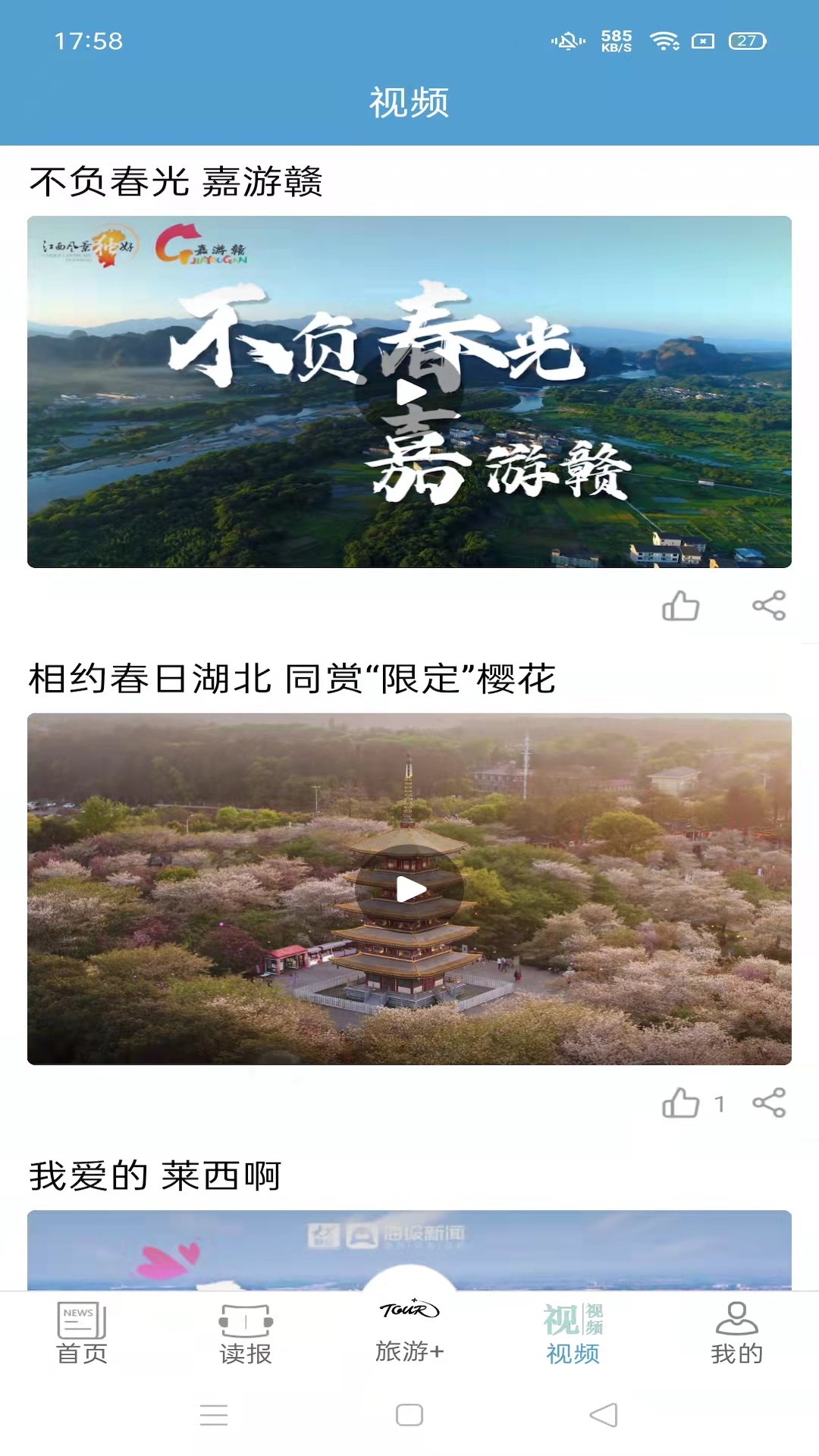Select the 视频 tab
This screenshot has width=819, height=1456.
coord(573,1333)
